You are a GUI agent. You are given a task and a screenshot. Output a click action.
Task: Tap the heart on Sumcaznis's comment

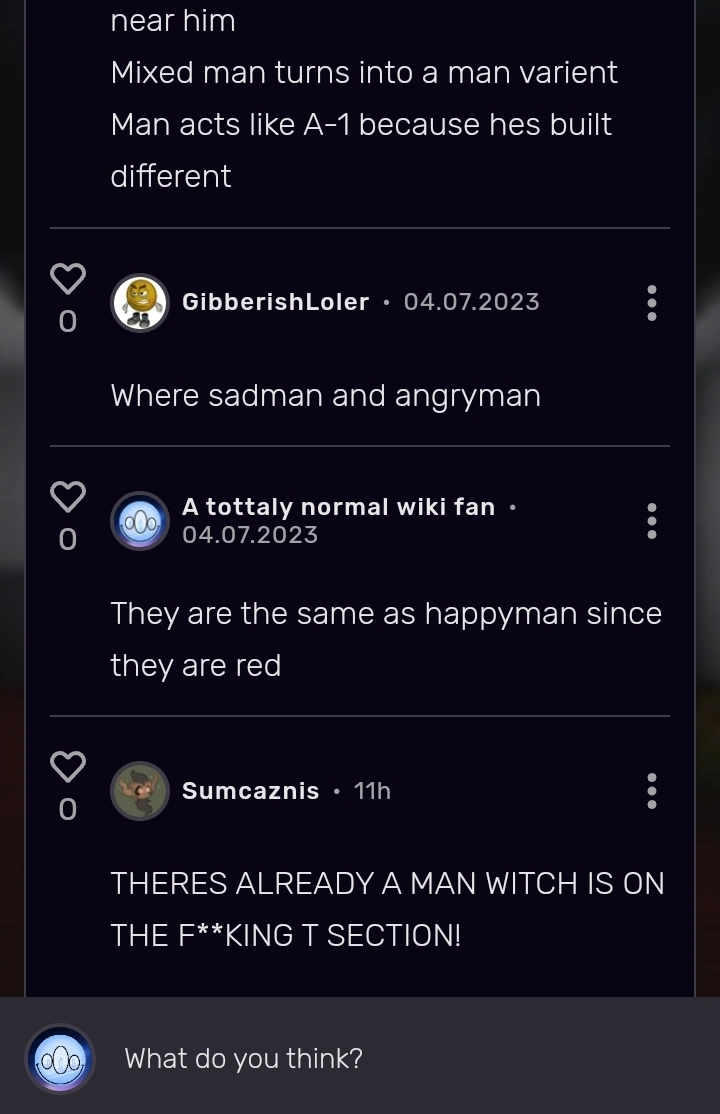coord(67,766)
